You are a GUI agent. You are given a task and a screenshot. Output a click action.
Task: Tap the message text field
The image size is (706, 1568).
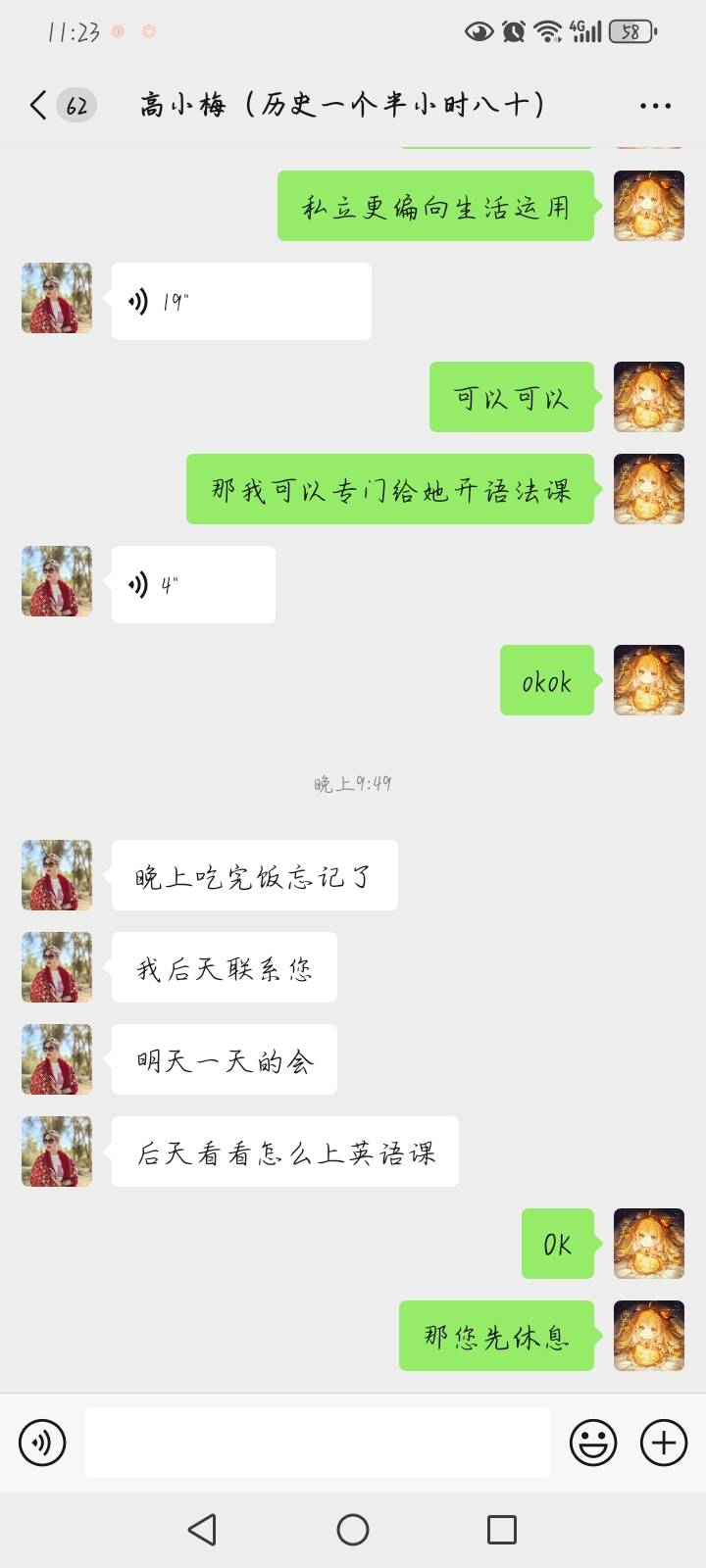[317, 1443]
